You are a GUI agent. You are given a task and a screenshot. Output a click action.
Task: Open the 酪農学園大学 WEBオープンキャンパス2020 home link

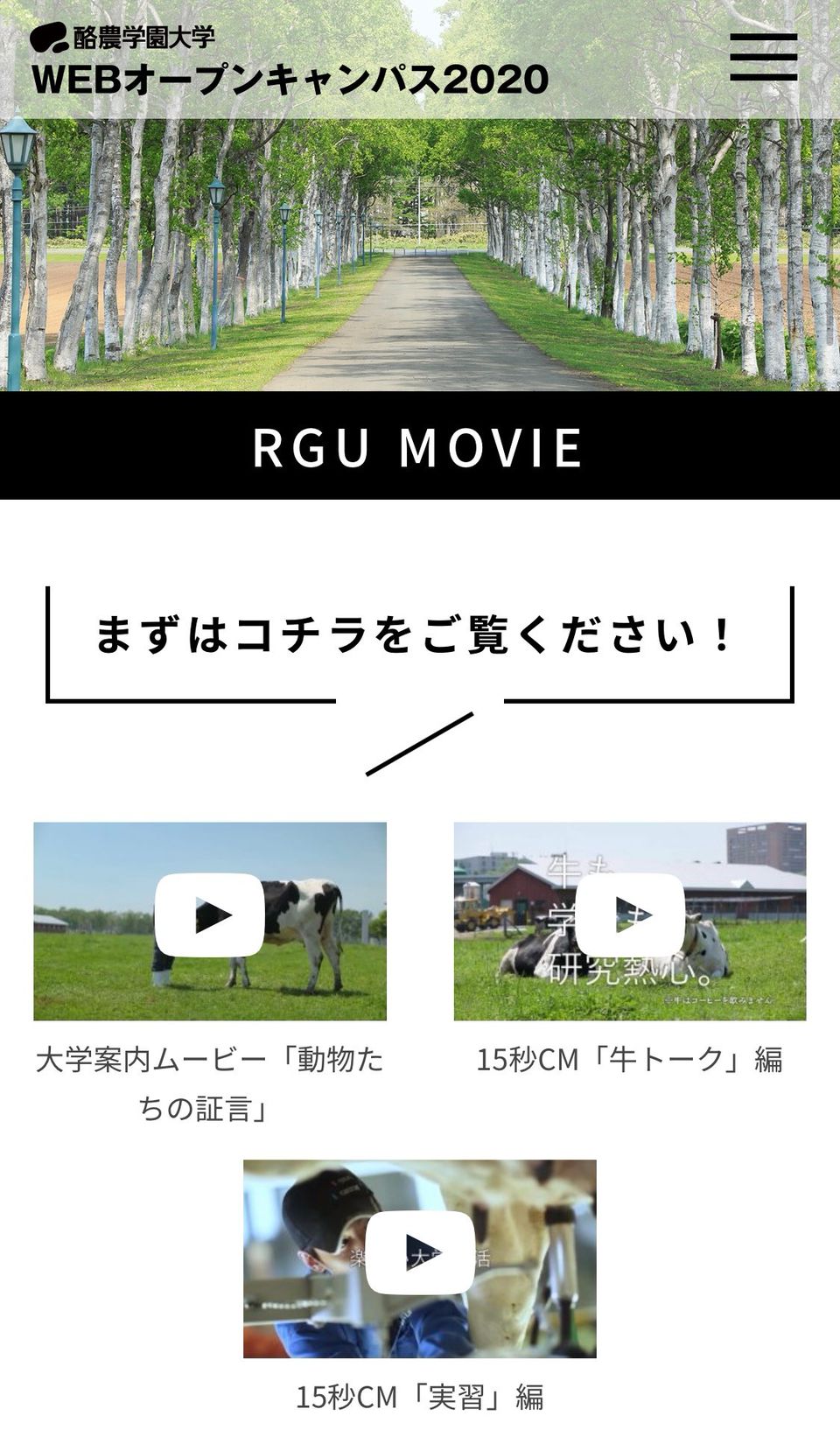click(x=289, y=61)
